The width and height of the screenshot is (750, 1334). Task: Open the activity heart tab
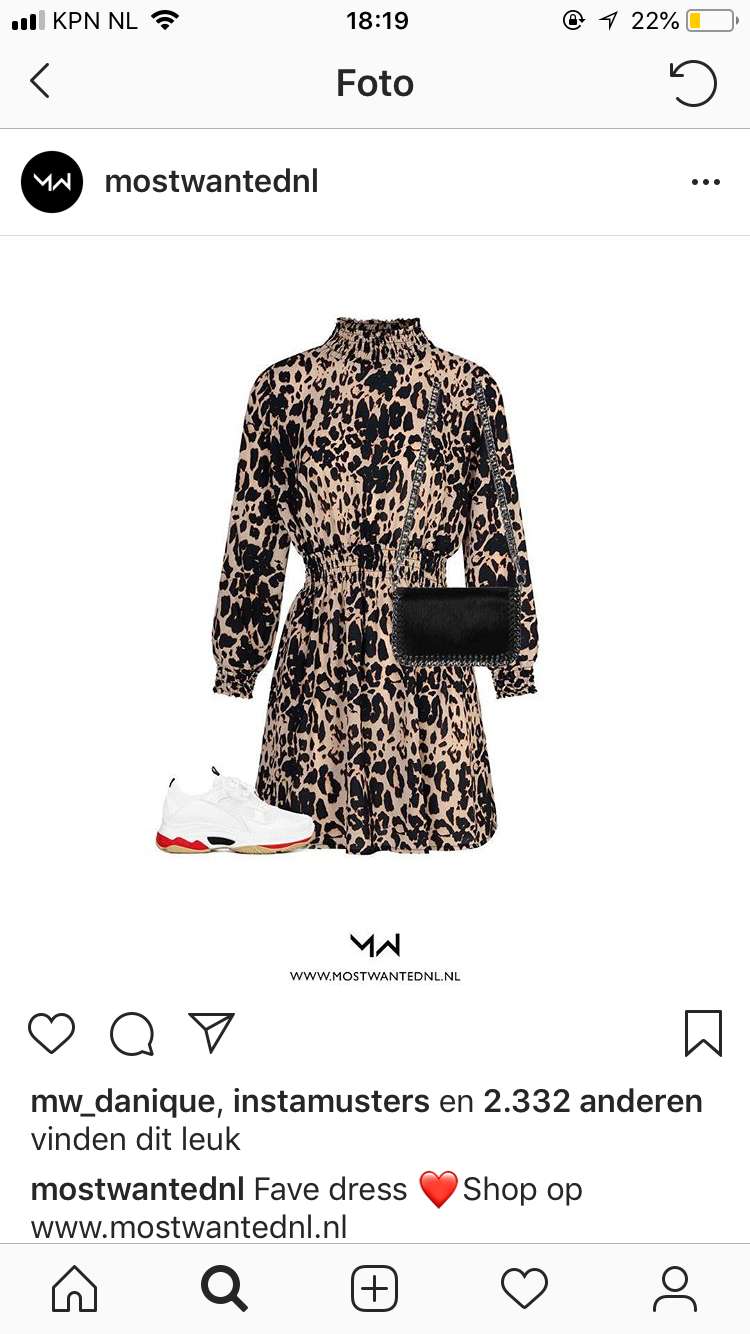524,1289
